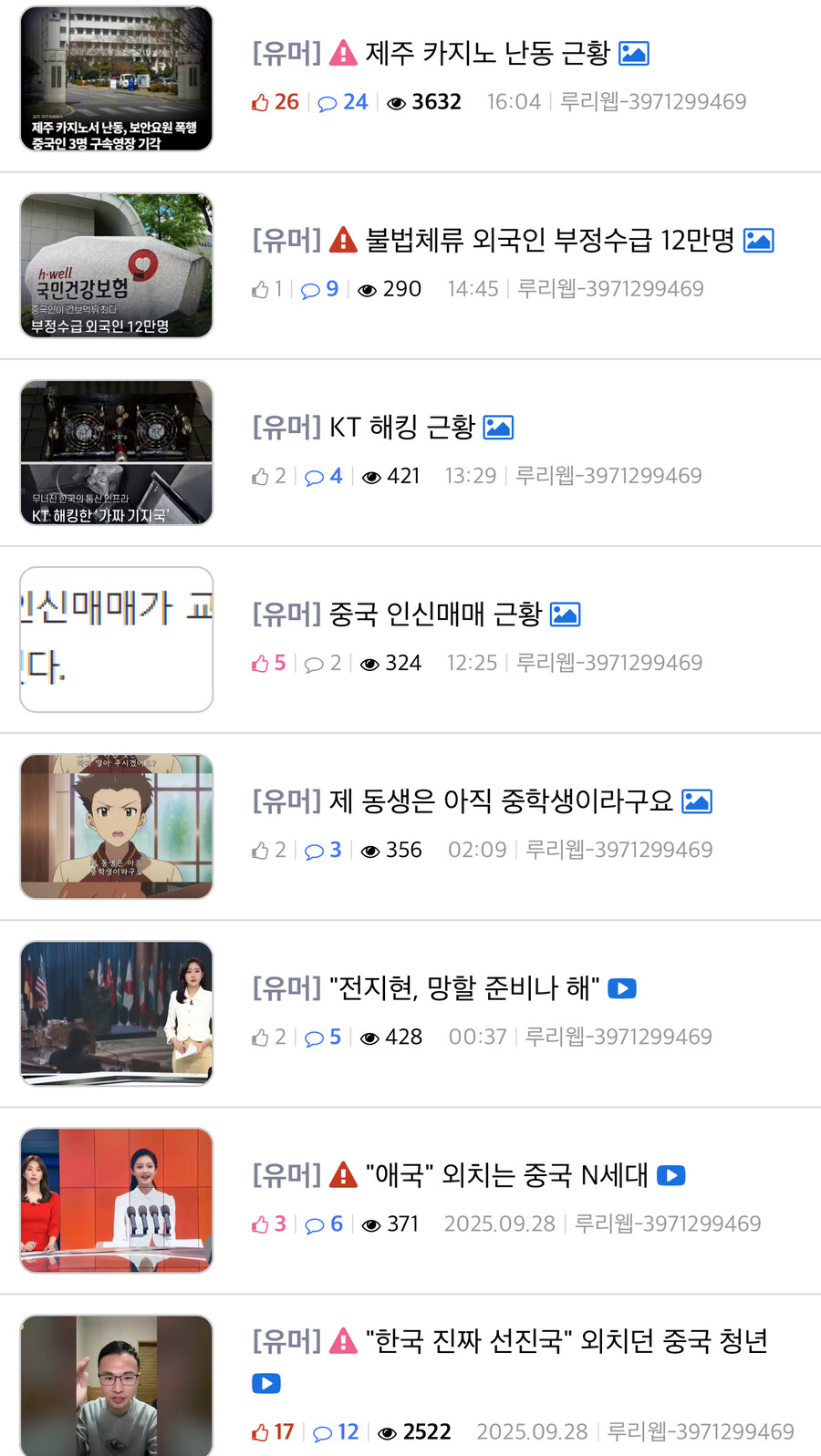This screenshot has width=821, height=1456.
Task: Open the post '제 동생은 아직 중학생이라구요'
Action: pos(500,801)
